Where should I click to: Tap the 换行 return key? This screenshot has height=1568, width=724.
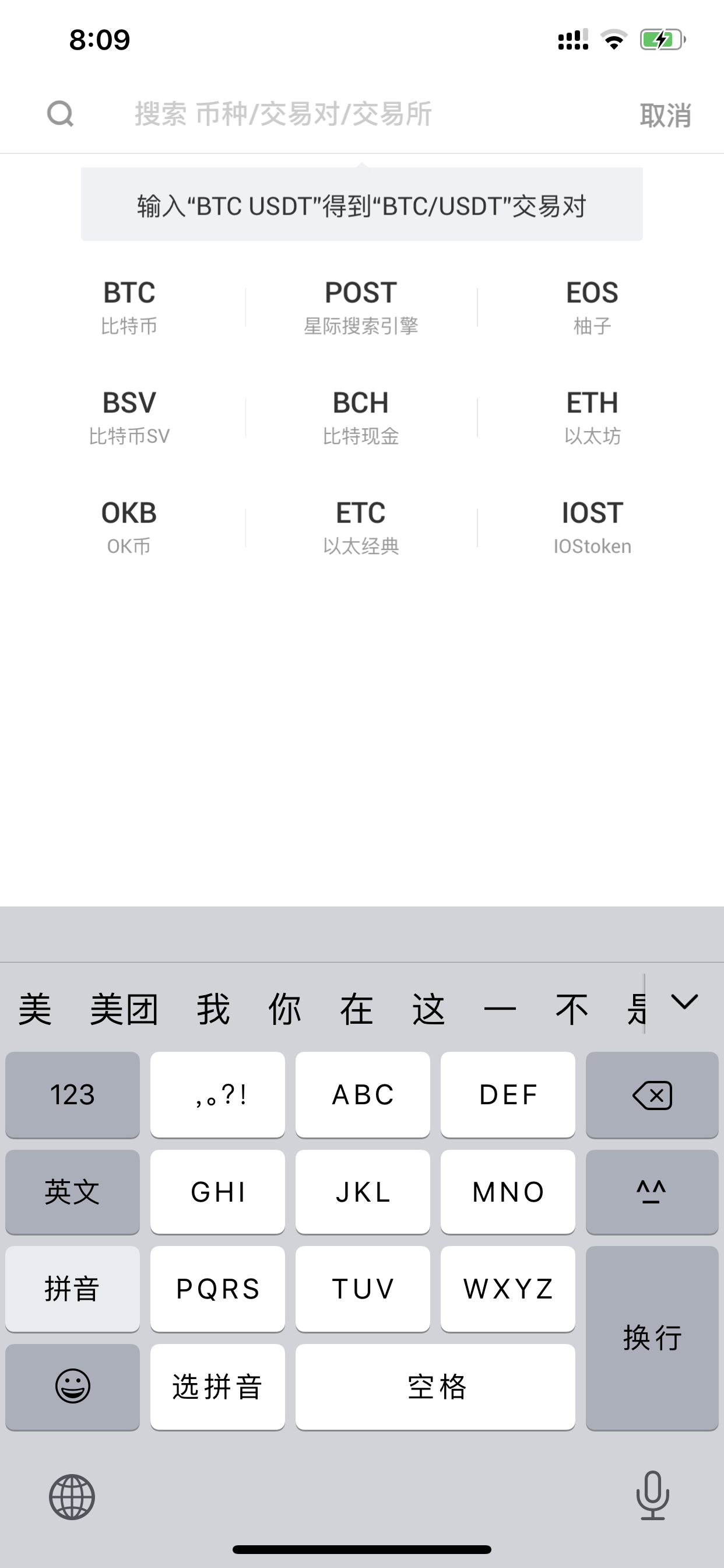pos(652,1338)
